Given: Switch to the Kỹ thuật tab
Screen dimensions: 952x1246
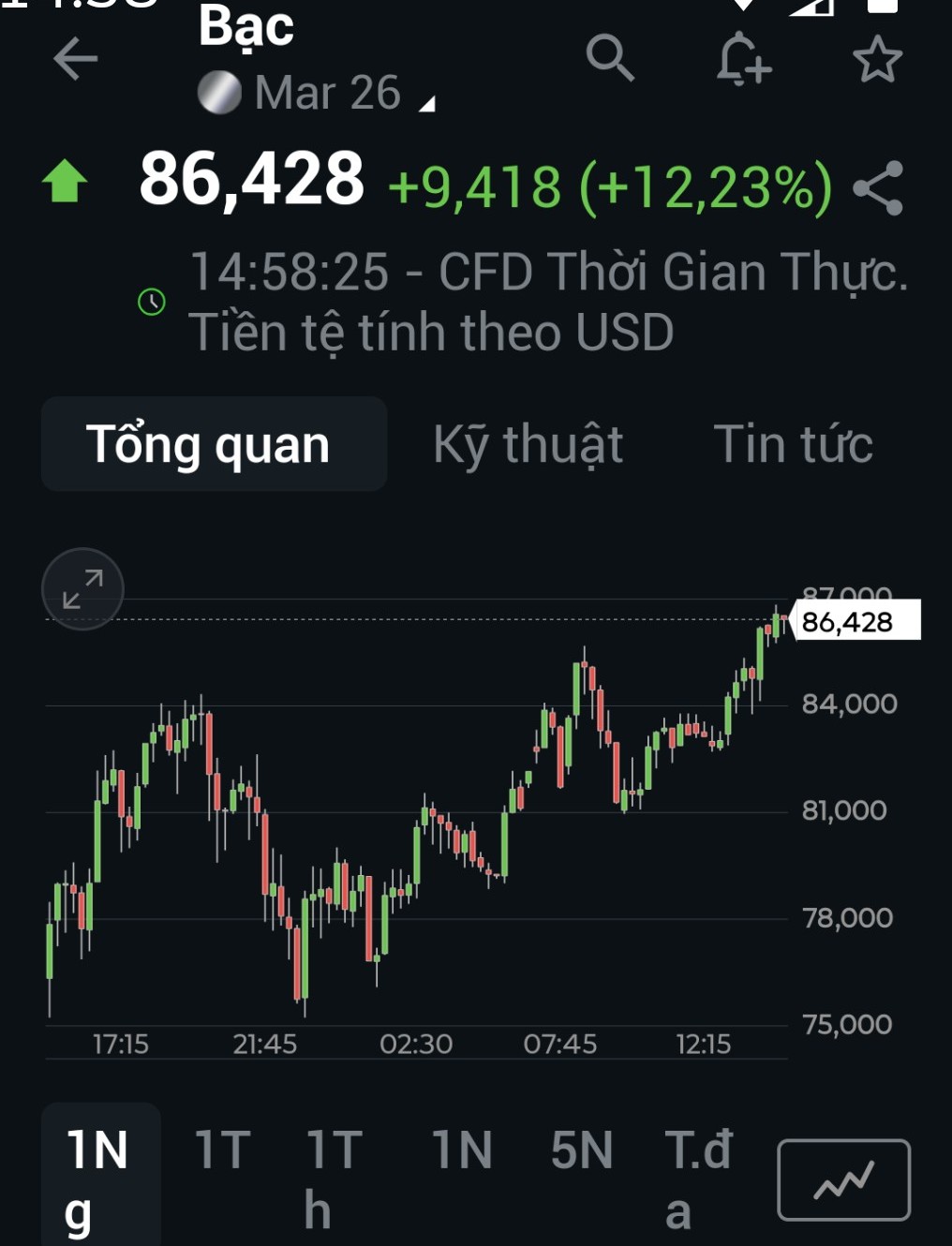Looking at the screenshot, I should pyautogui.click(x=528, y=444).
